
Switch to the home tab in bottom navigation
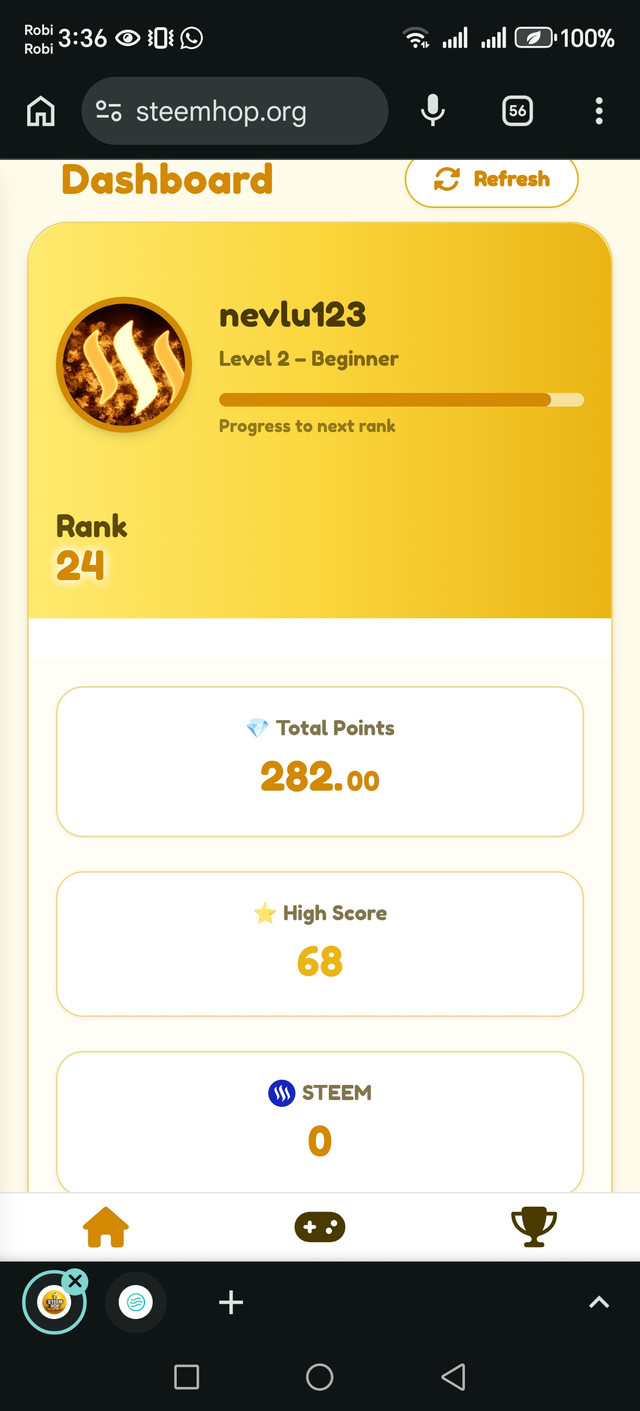pyautogui.click(x=106, y=1227)
